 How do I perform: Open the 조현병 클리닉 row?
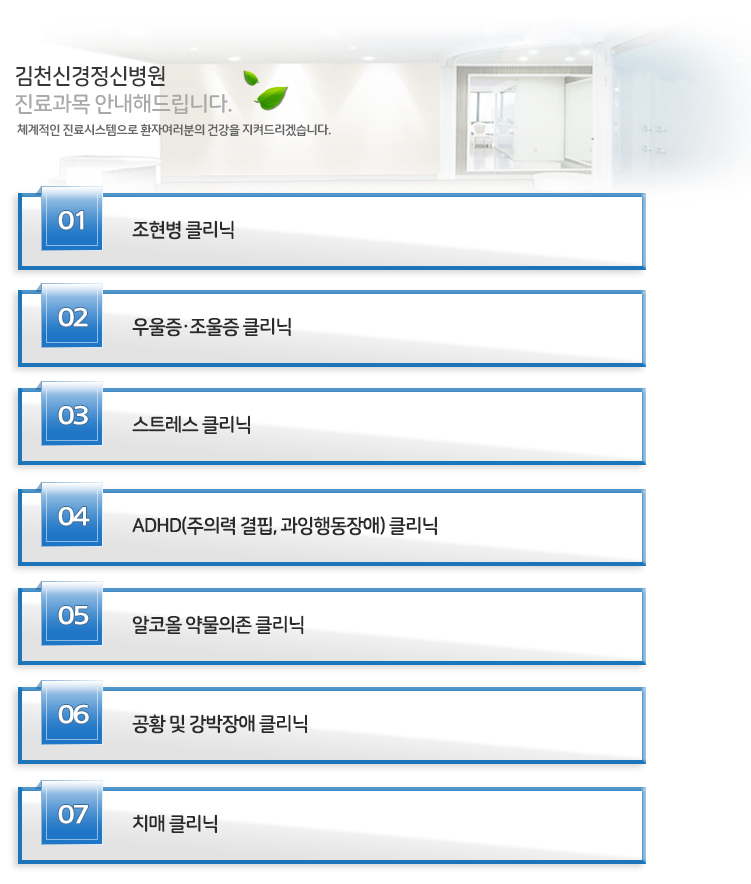pyautogui.click(x=184, y=230)
